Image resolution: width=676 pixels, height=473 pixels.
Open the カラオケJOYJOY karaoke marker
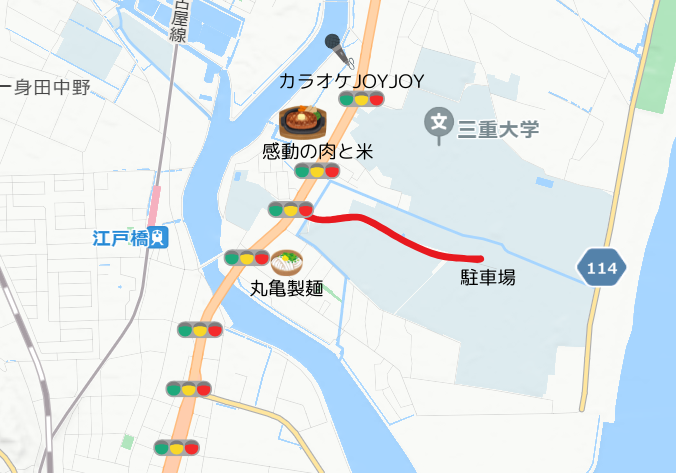point(334,47)
